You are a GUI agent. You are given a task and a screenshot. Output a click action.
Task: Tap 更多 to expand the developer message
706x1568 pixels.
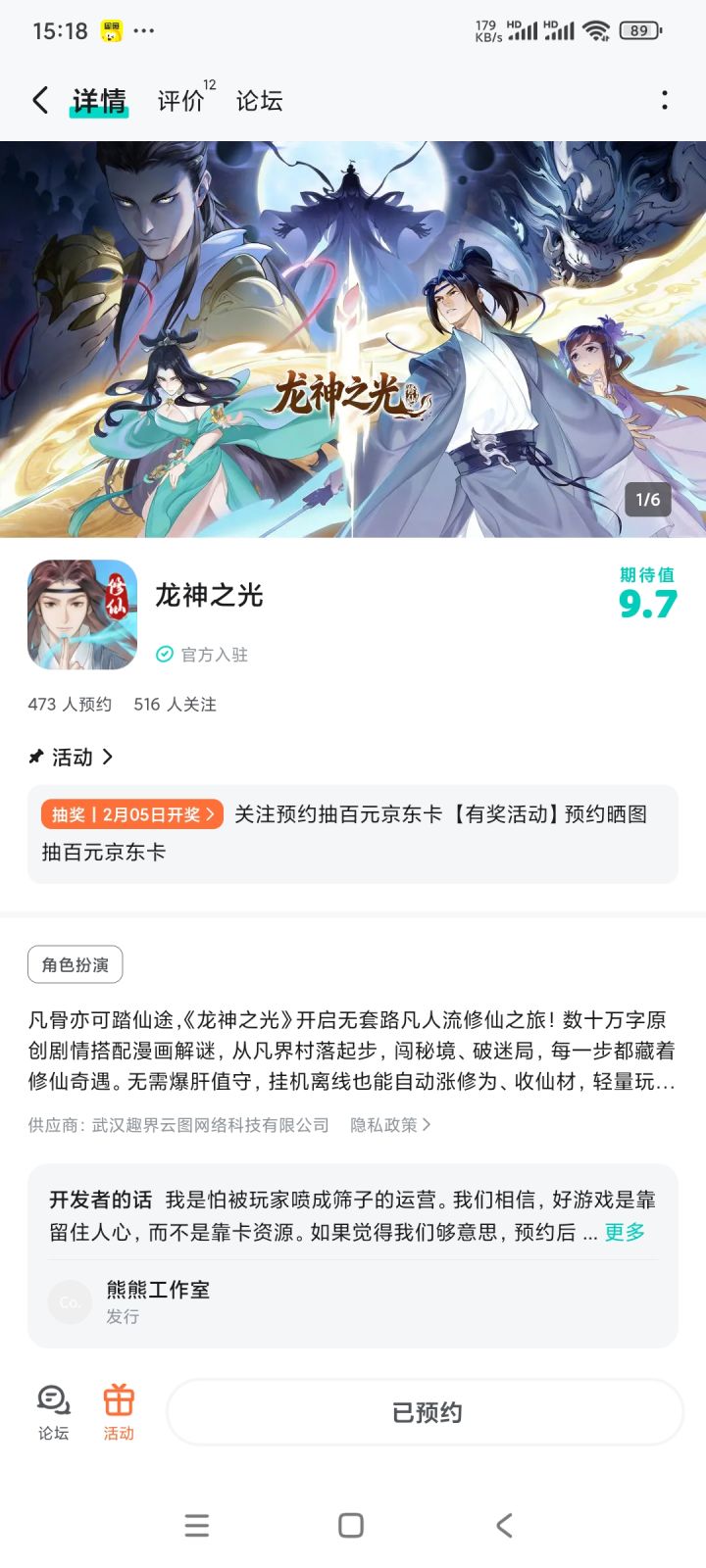coord(627,1232)
